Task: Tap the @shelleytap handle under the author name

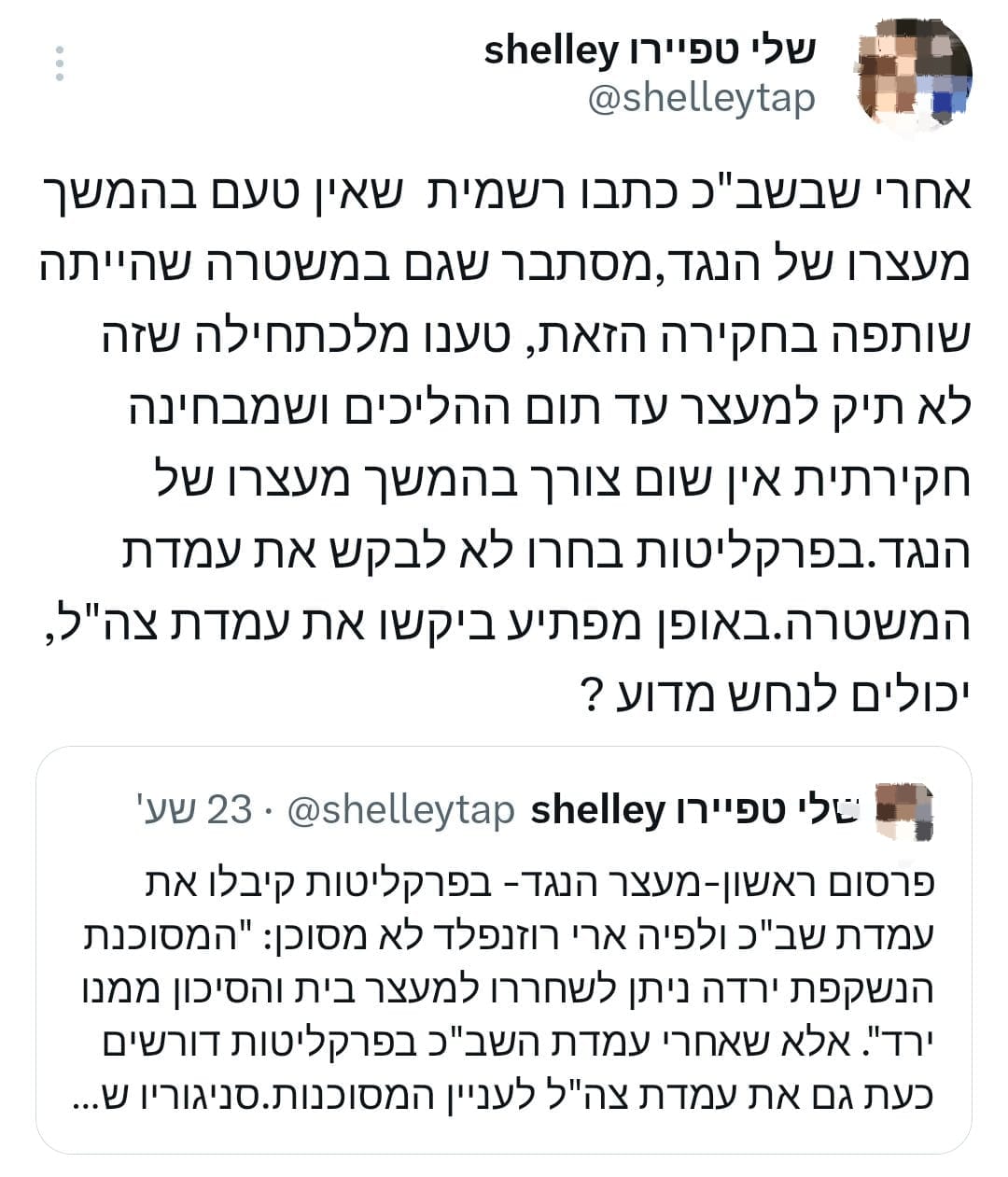Action: point(701,97)
